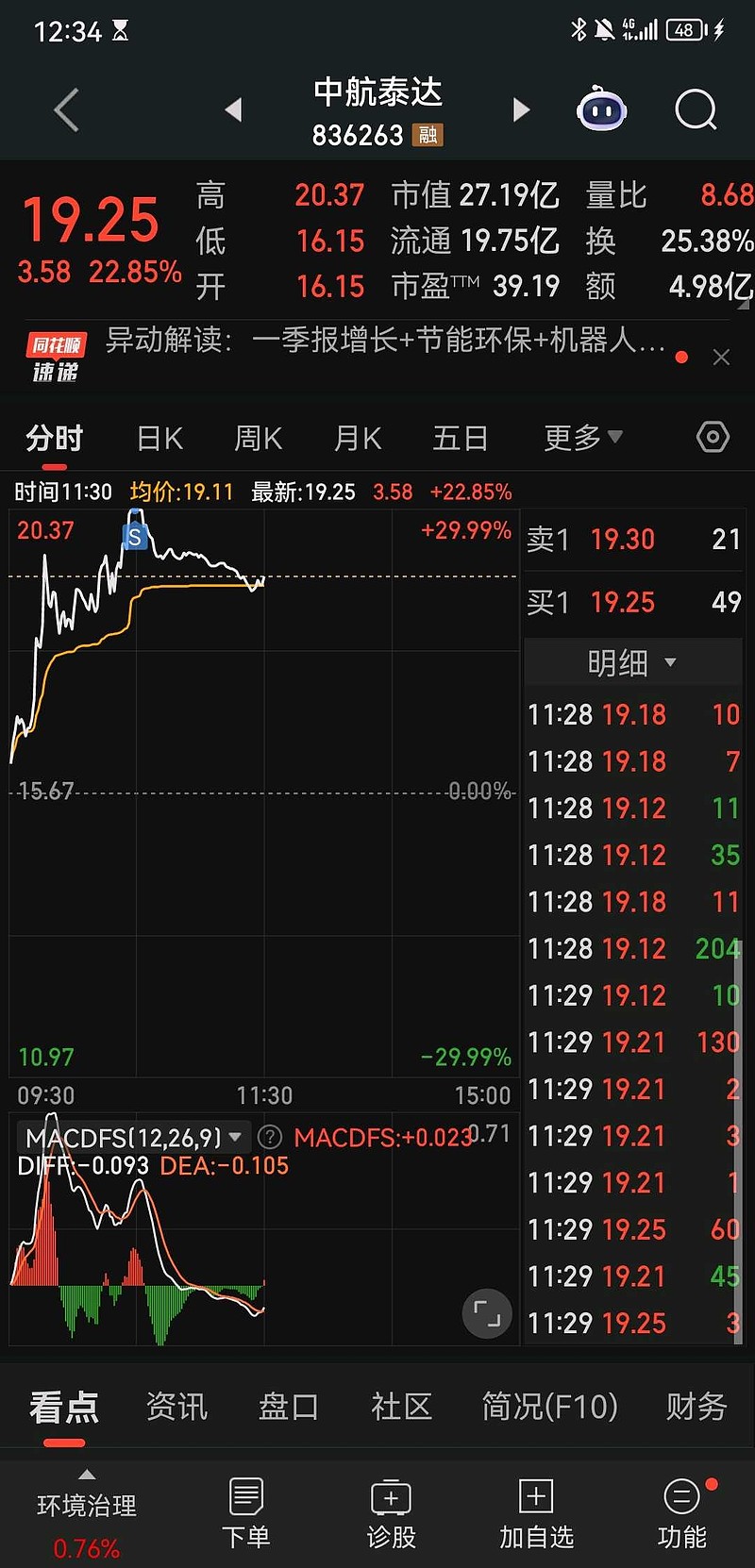The width and height of the screenshot is (755, 1568).
Task: Go back using the top-left arrow
Action: [x=66, y=110]
